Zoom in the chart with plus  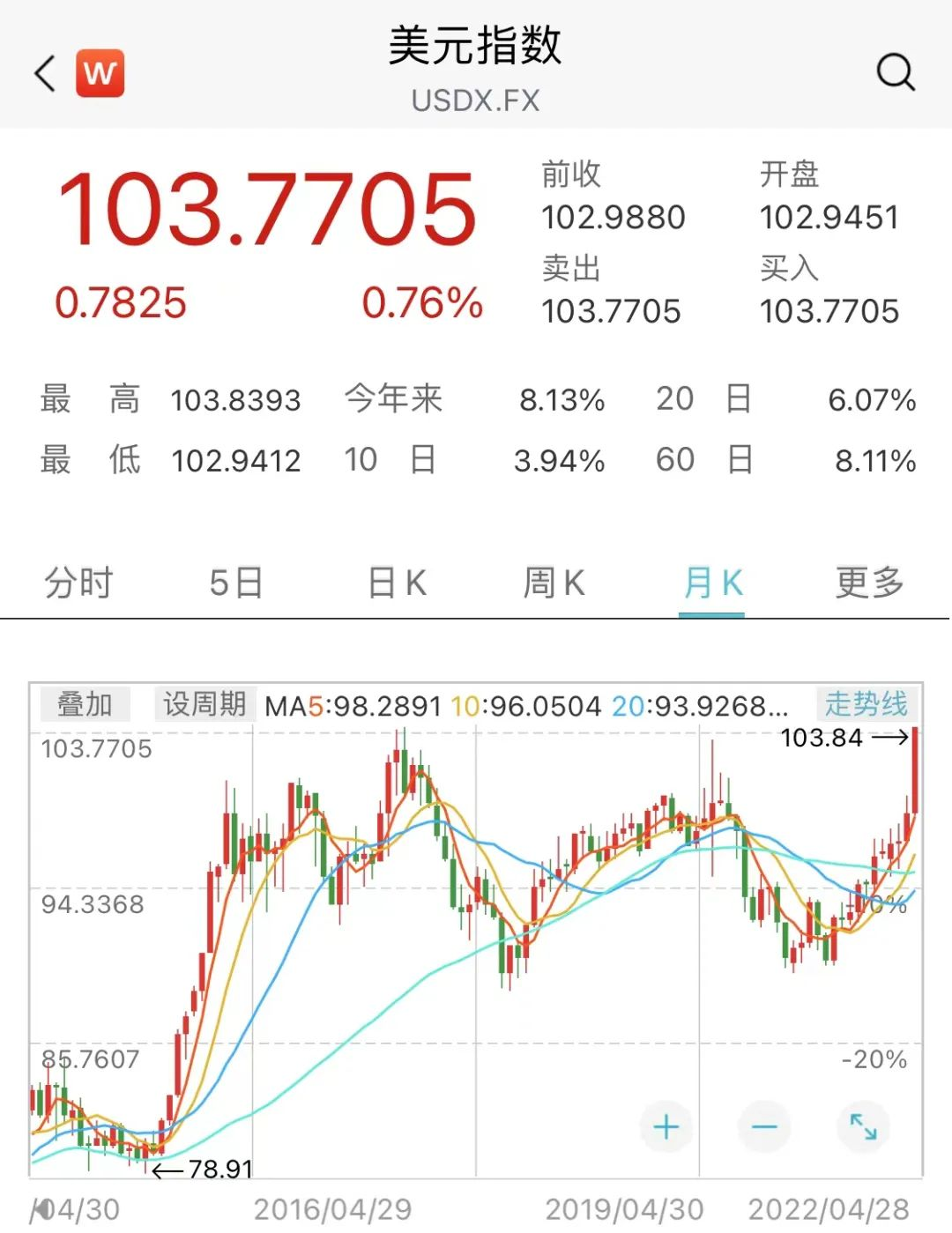pyautogui.click(x=666, y=1126)
